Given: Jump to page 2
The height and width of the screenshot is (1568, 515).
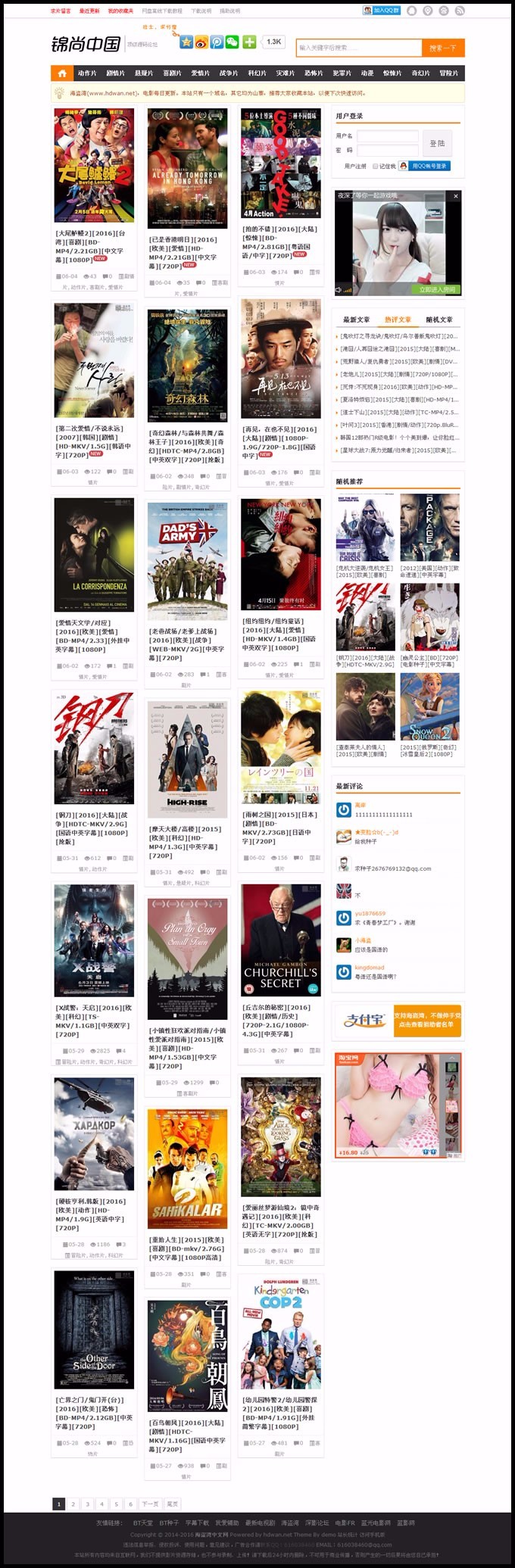Looking at the screenshot, I should click(x=73, y=1504).
